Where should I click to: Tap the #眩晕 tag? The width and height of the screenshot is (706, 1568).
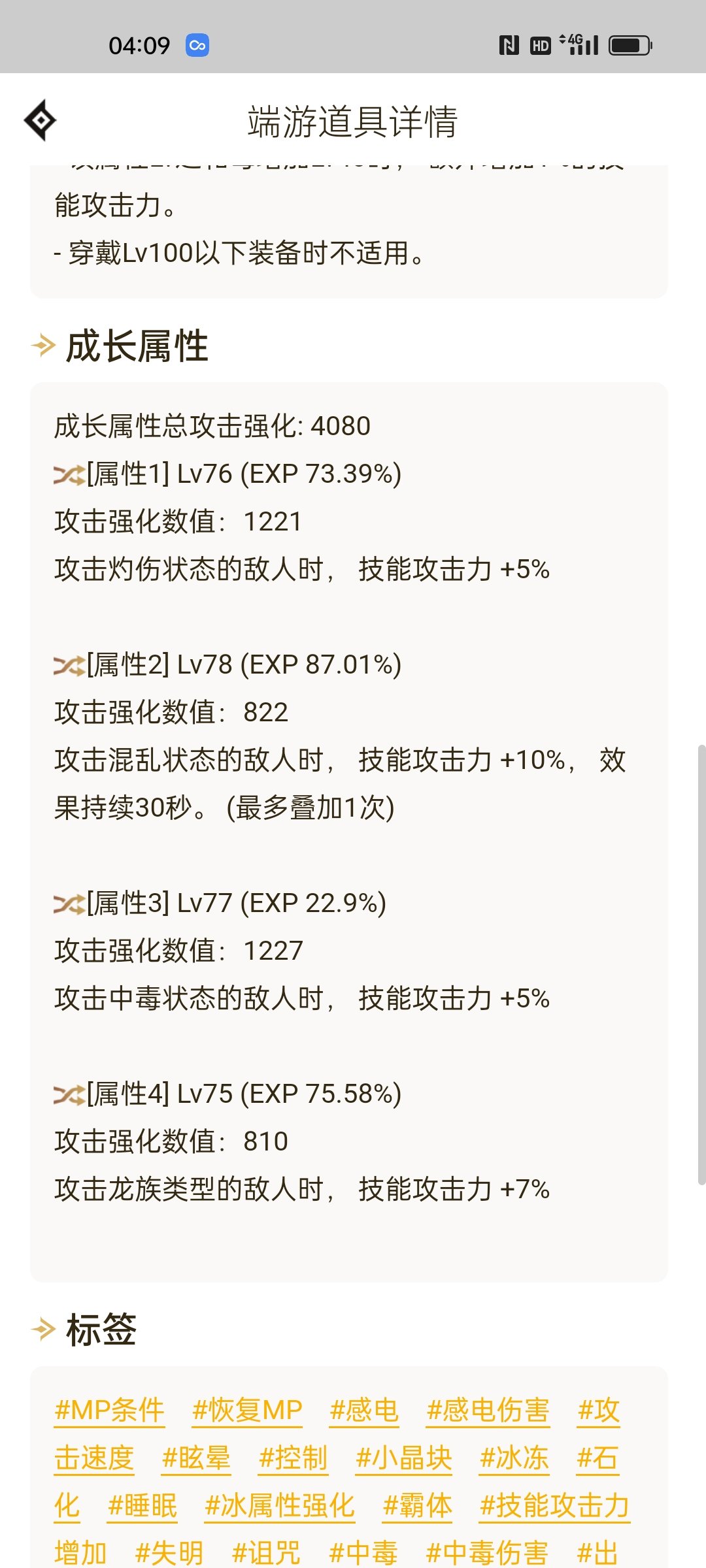coord(196,1458)
